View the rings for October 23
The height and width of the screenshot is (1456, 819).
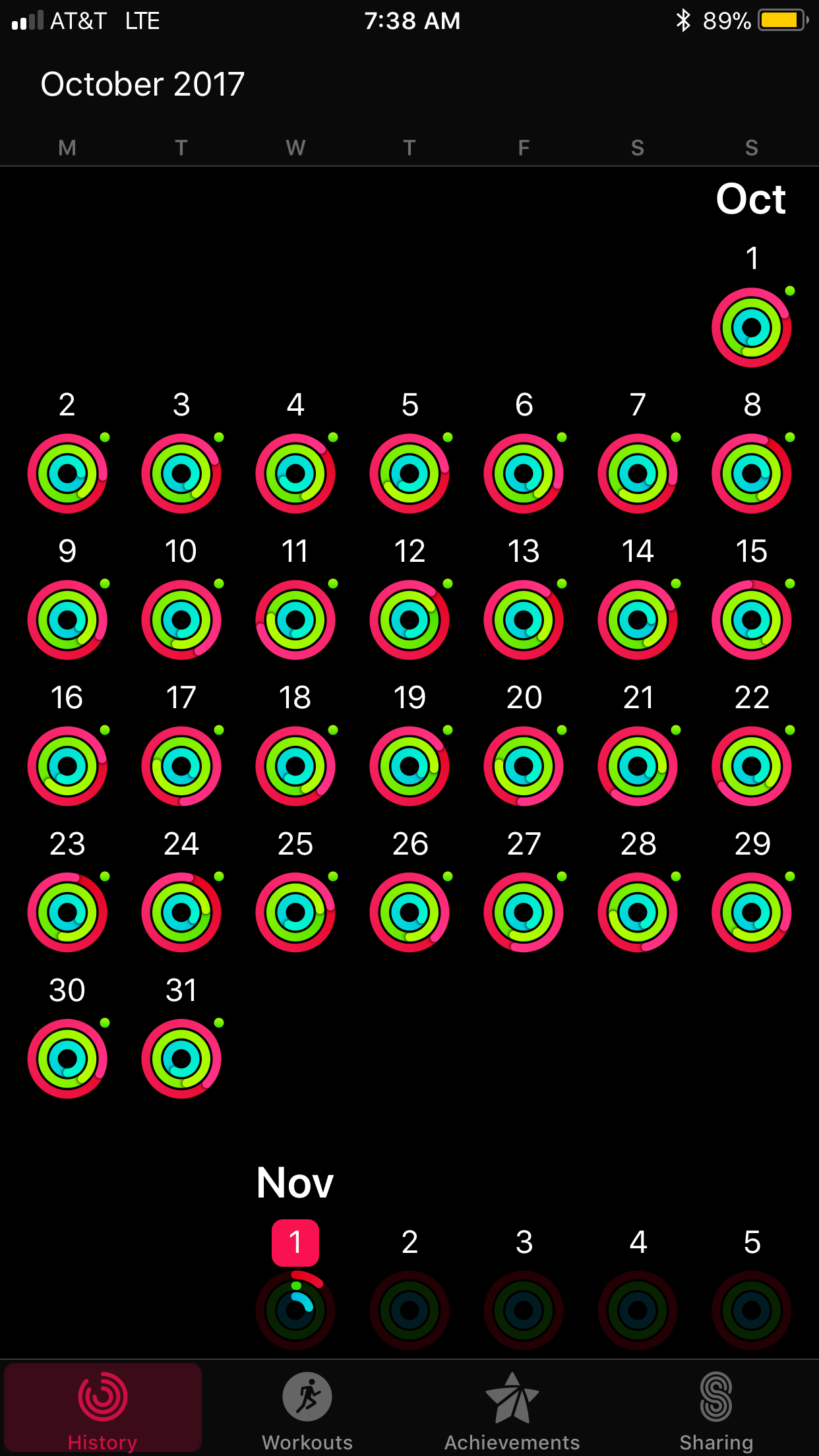click(67, 913)
